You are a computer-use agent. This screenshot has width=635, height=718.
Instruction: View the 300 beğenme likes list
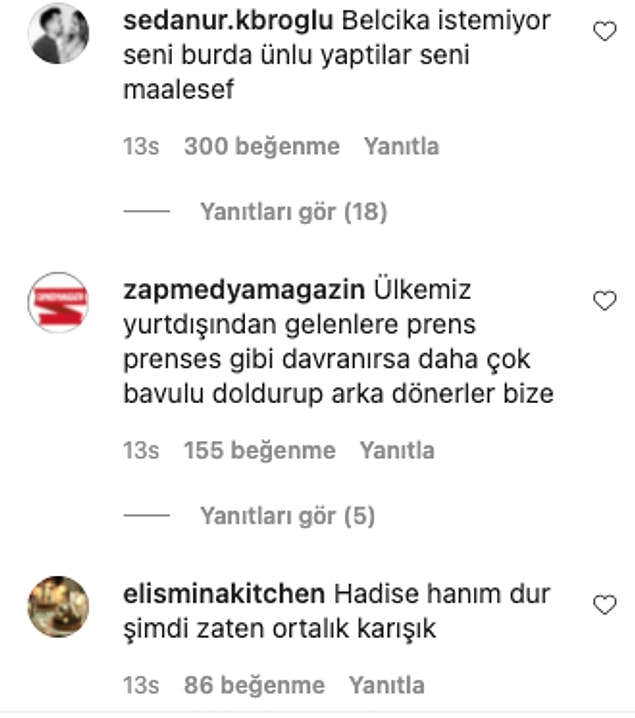pyautogui.click(x=262, y=147)
